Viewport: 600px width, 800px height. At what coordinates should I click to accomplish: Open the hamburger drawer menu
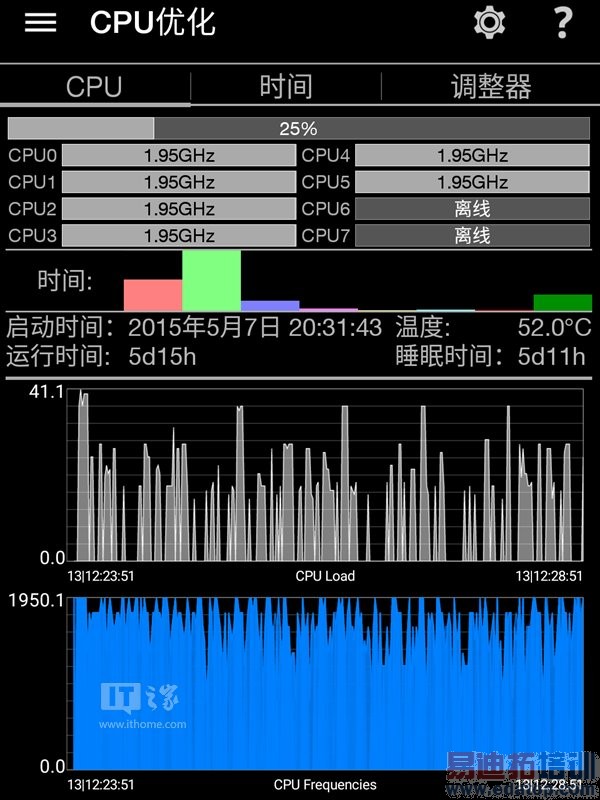coord(40,22)
